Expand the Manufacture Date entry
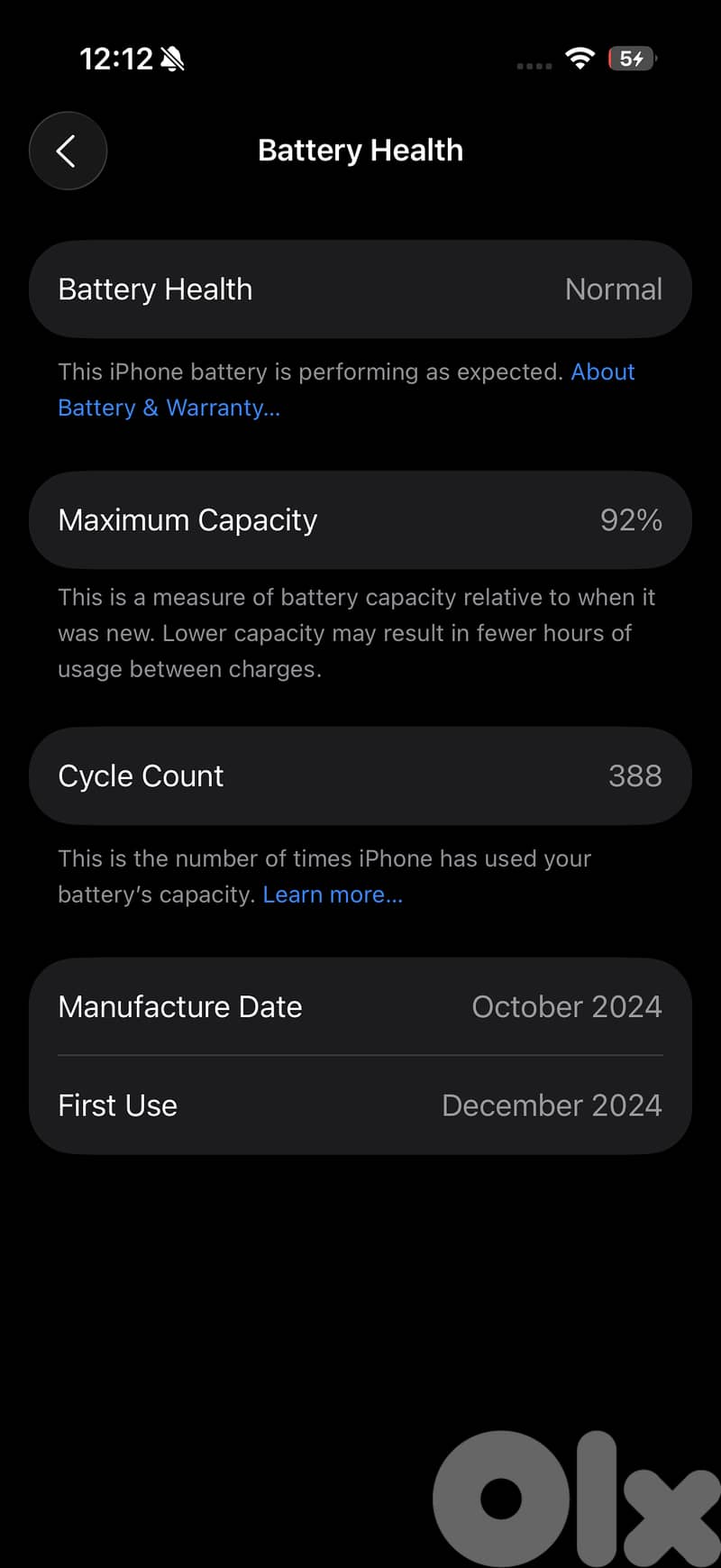721x1568 pixels. (x=360, y=1006)
